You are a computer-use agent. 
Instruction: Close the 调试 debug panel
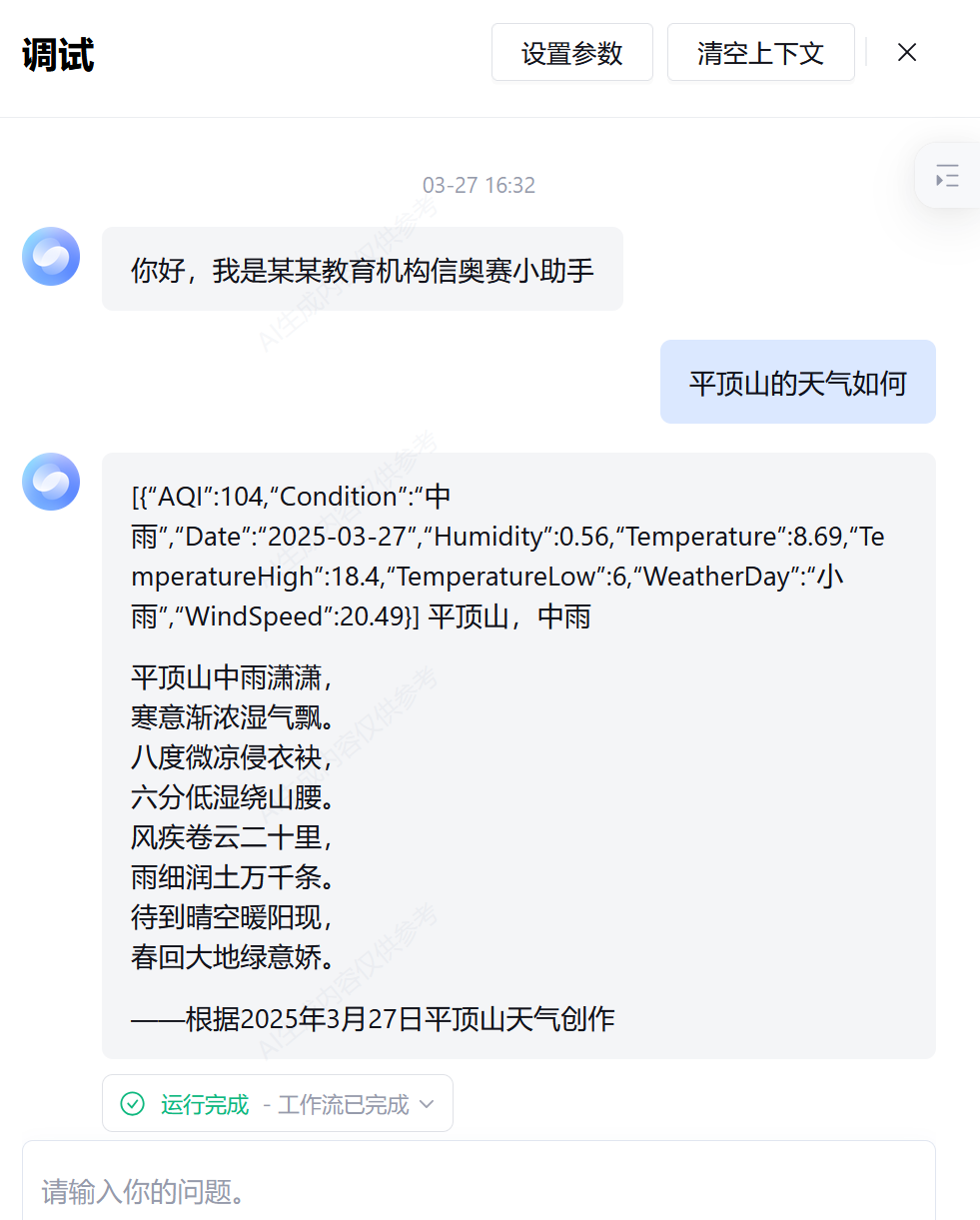tap(906, 53)
